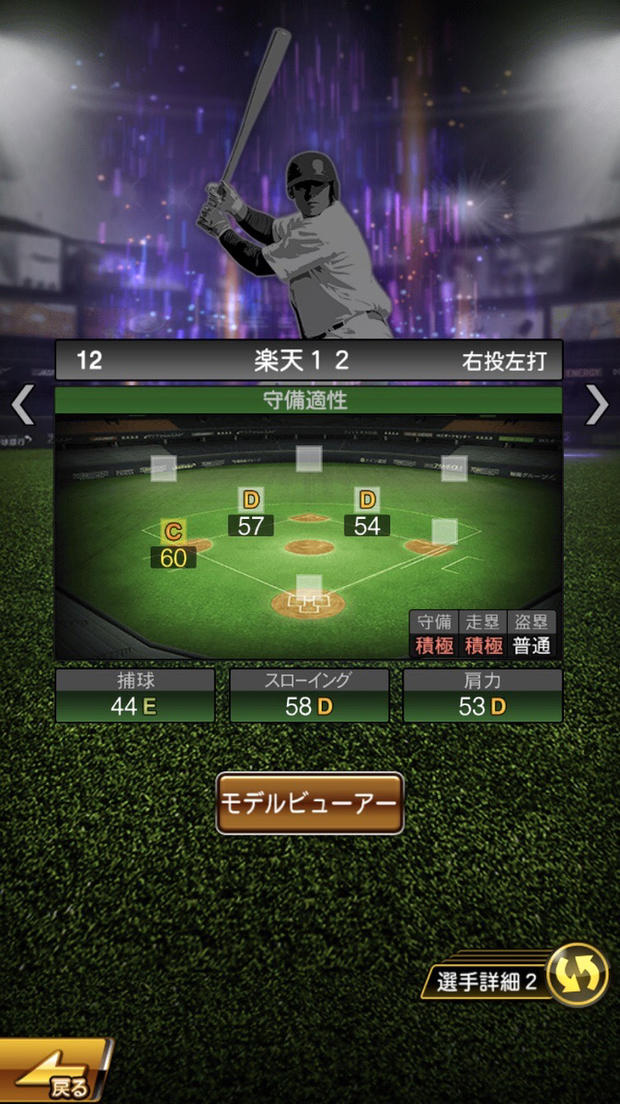Switch to 選手詳細2 player details

[520, 979]
